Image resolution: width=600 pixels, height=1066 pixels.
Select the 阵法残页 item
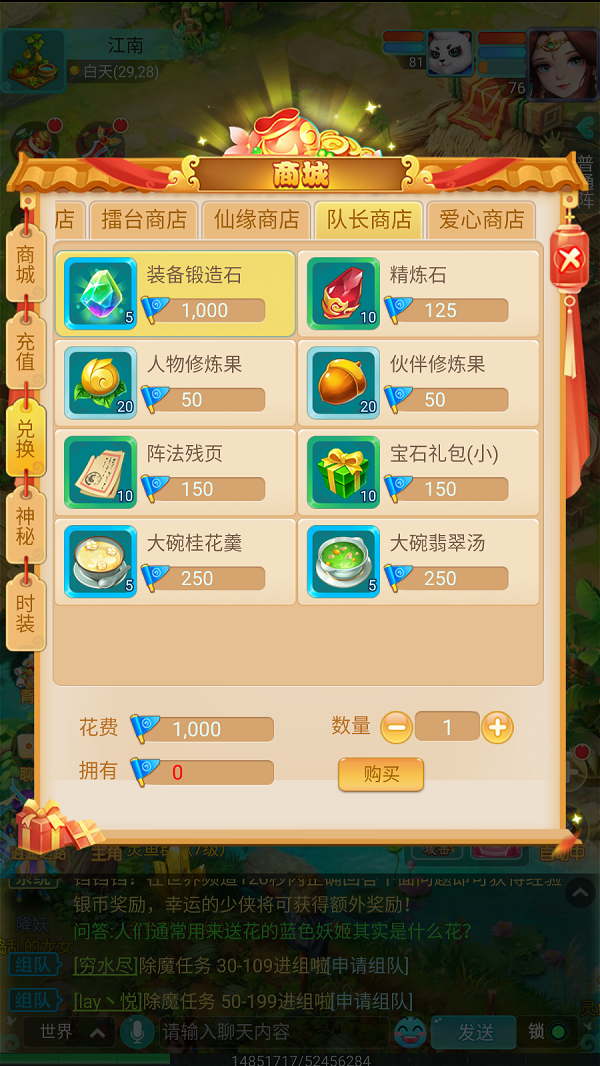175,472
